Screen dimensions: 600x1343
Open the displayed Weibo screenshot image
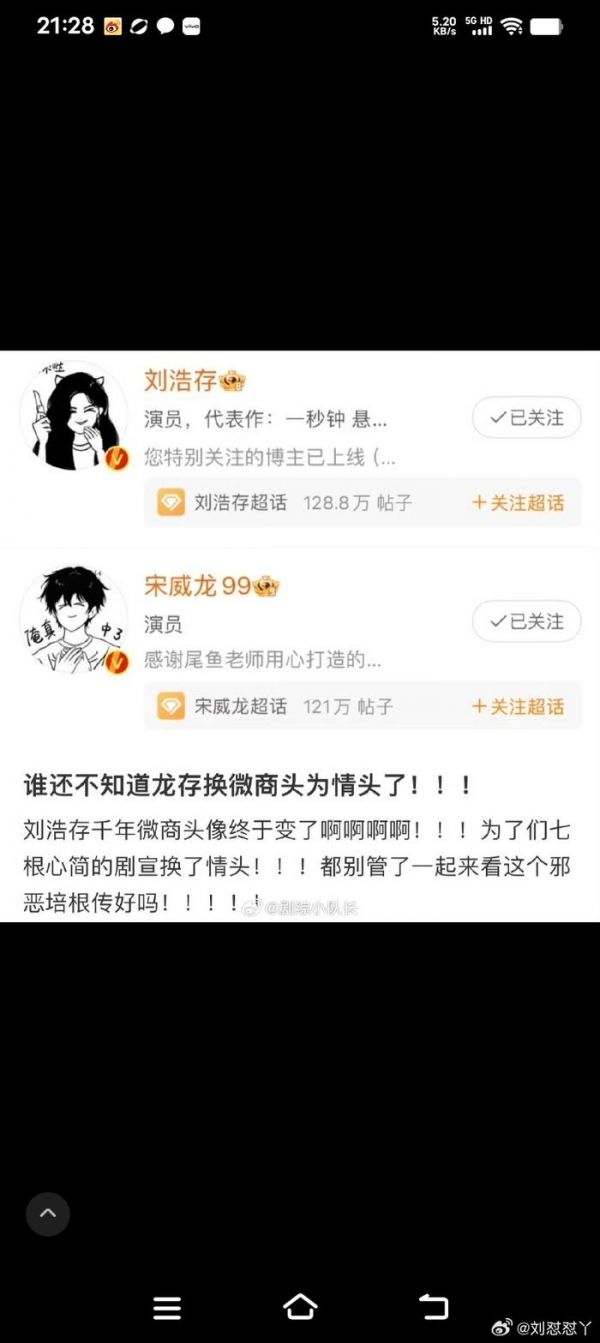300,636
